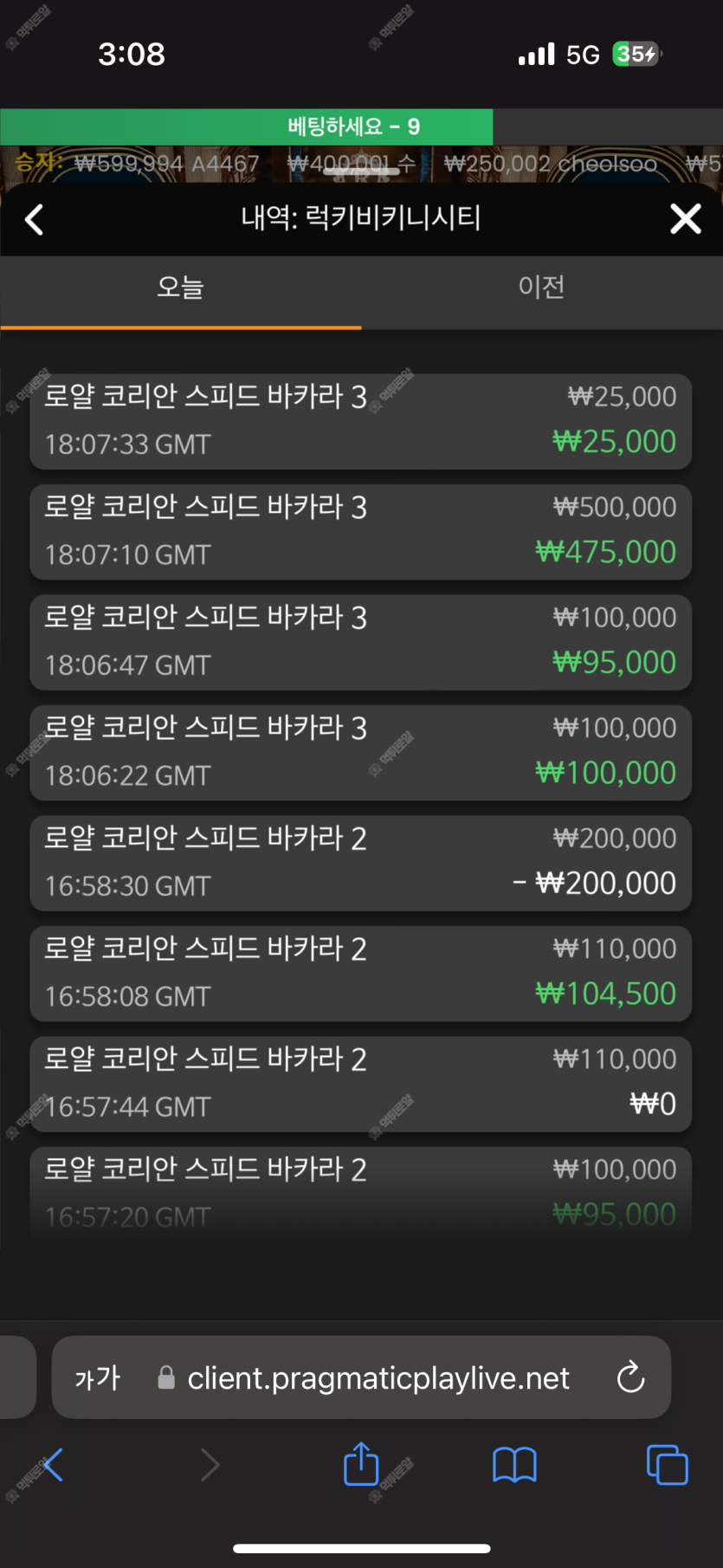Screen dimensions: 723x1568
Task: Go back from the history panel
Action: (x=35, y=219)
